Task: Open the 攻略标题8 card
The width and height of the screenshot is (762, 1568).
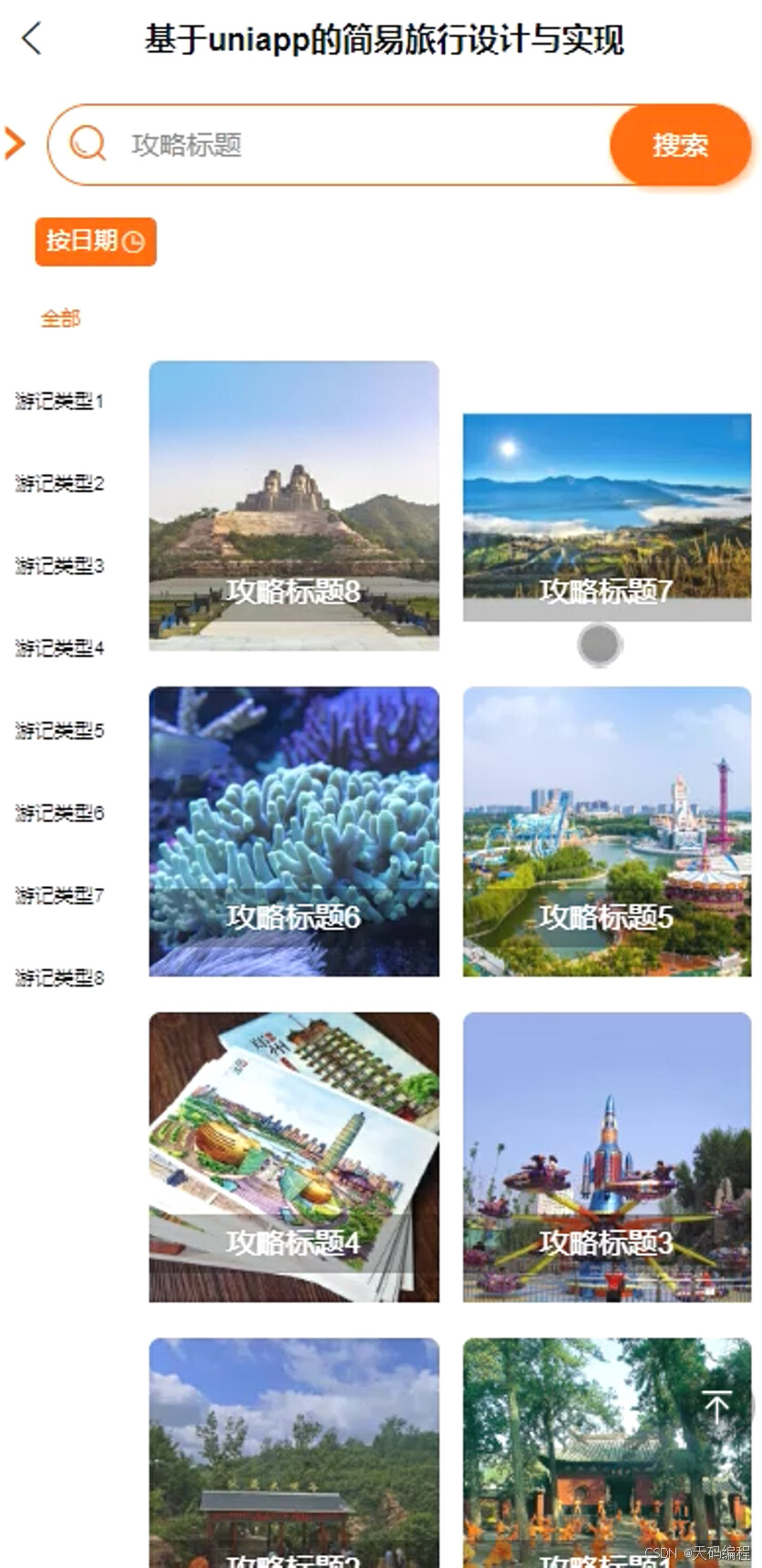Action: pyautogui.click(x=293, y=505)
